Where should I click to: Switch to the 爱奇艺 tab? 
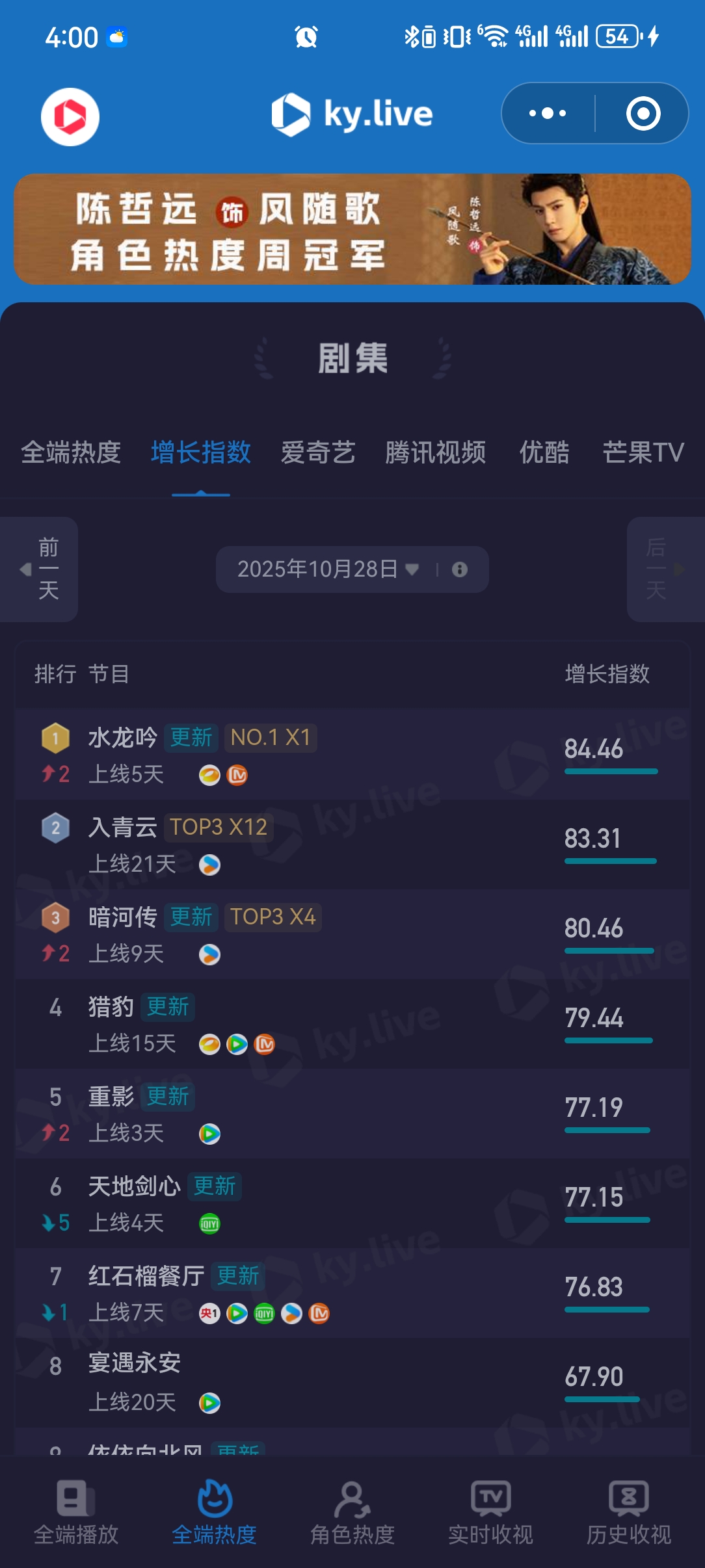(318, 452)
